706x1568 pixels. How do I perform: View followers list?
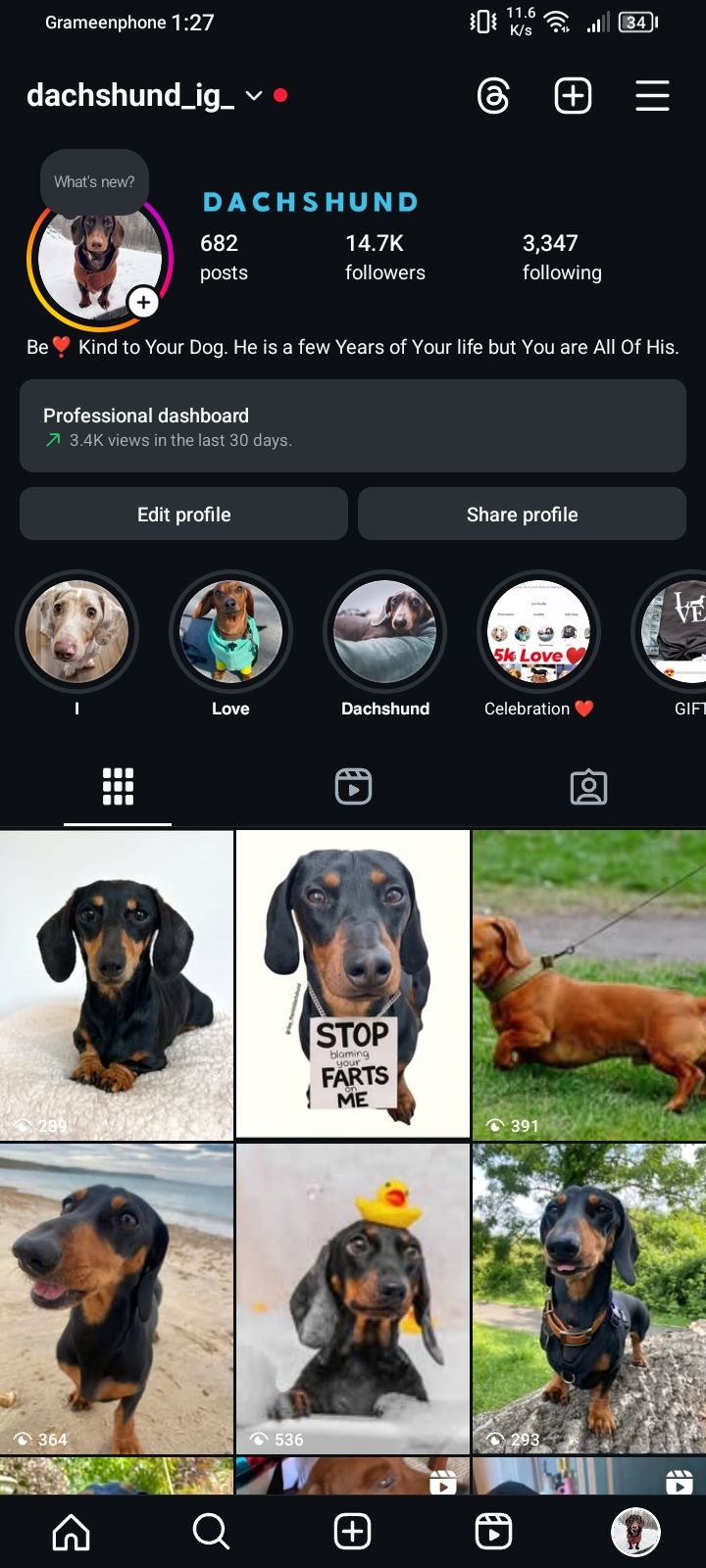(x=384, y=257)
